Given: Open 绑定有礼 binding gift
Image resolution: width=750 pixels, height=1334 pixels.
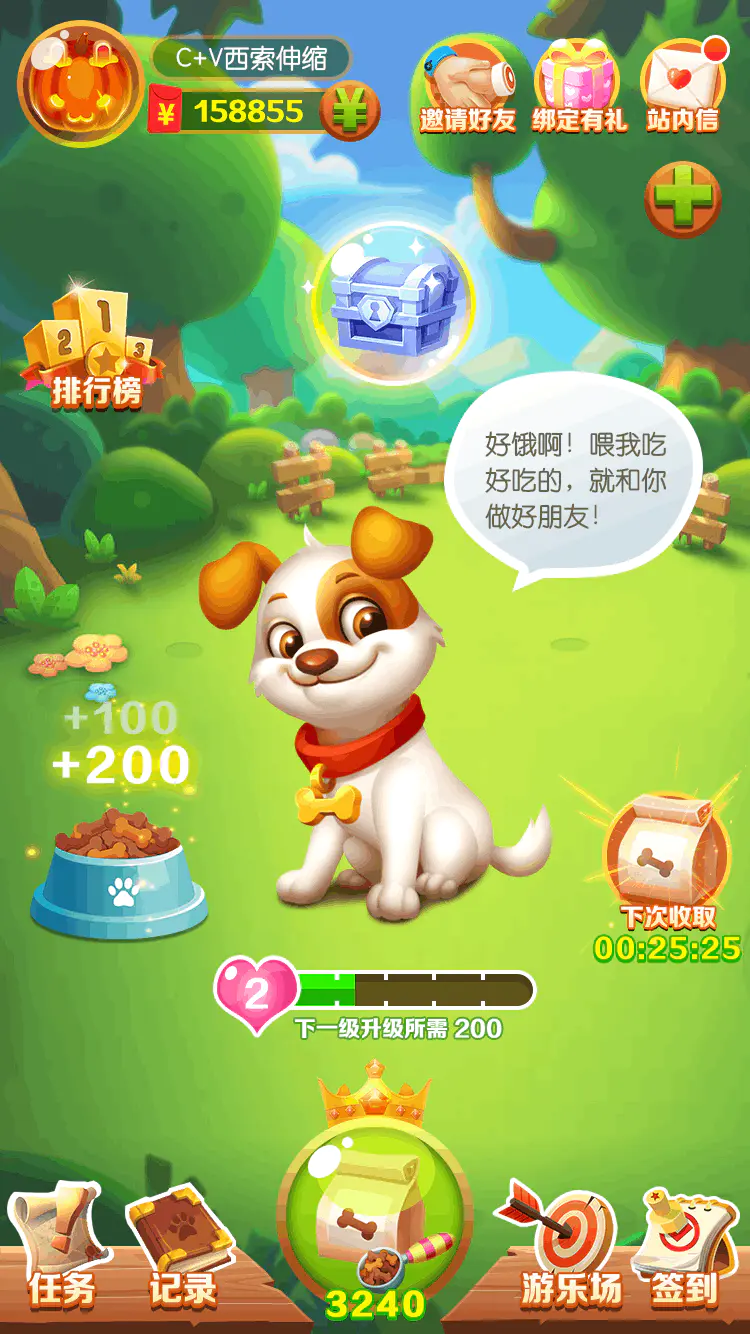Looking at the screenshot, I should (x=579, y=88).
